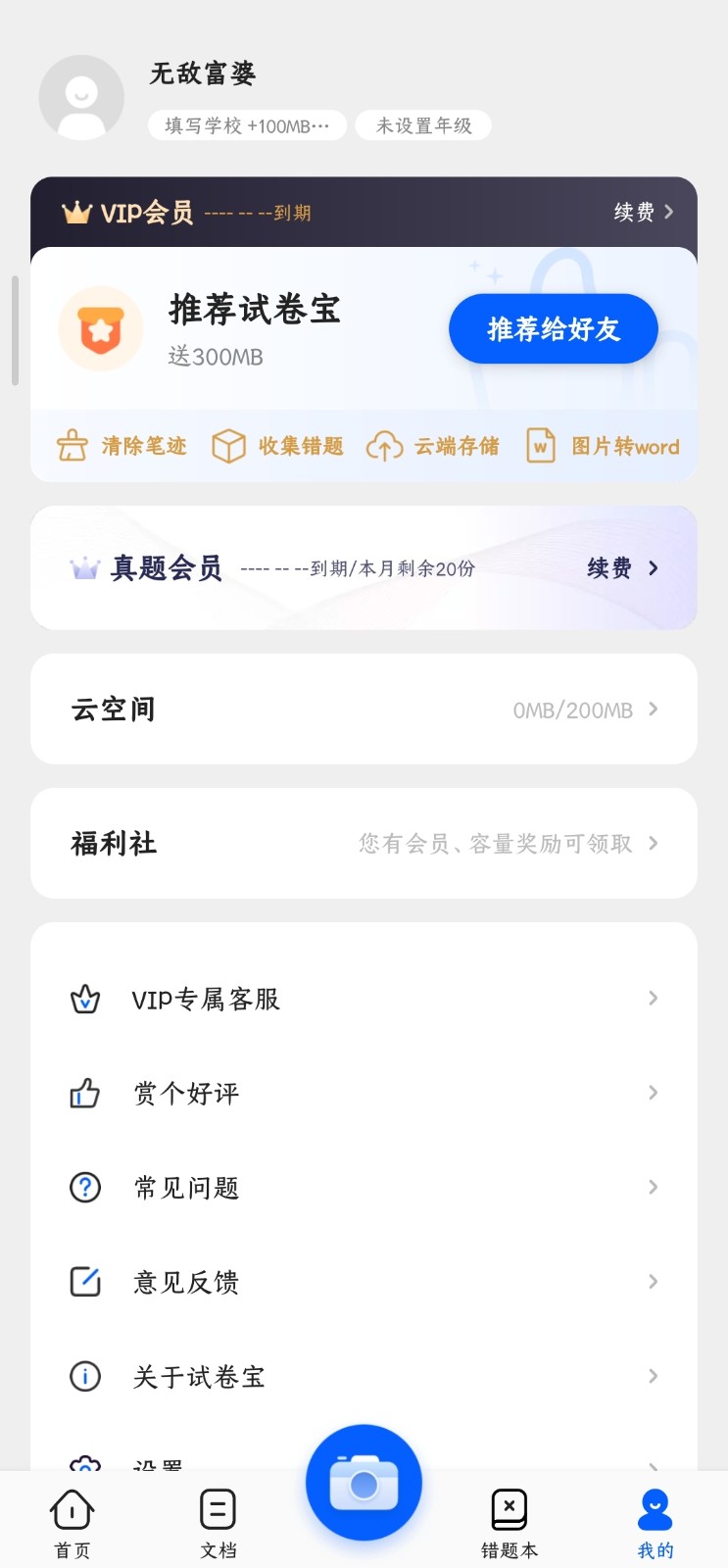This screenshot has height=1568, width=728.
Task: Open 云端存储 feature
Action: (x=433, y=447)
